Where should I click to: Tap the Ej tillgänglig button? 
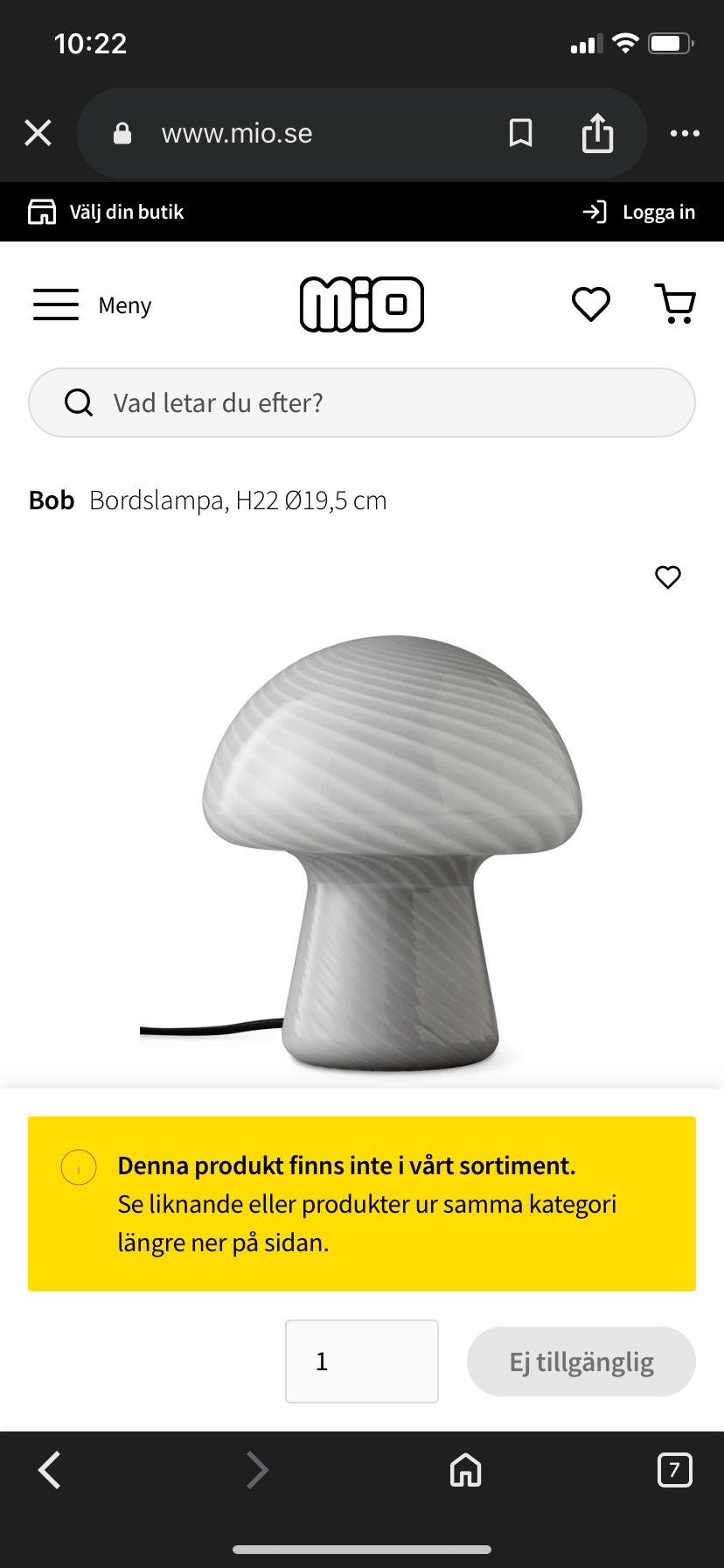(x=581, y=1361)
